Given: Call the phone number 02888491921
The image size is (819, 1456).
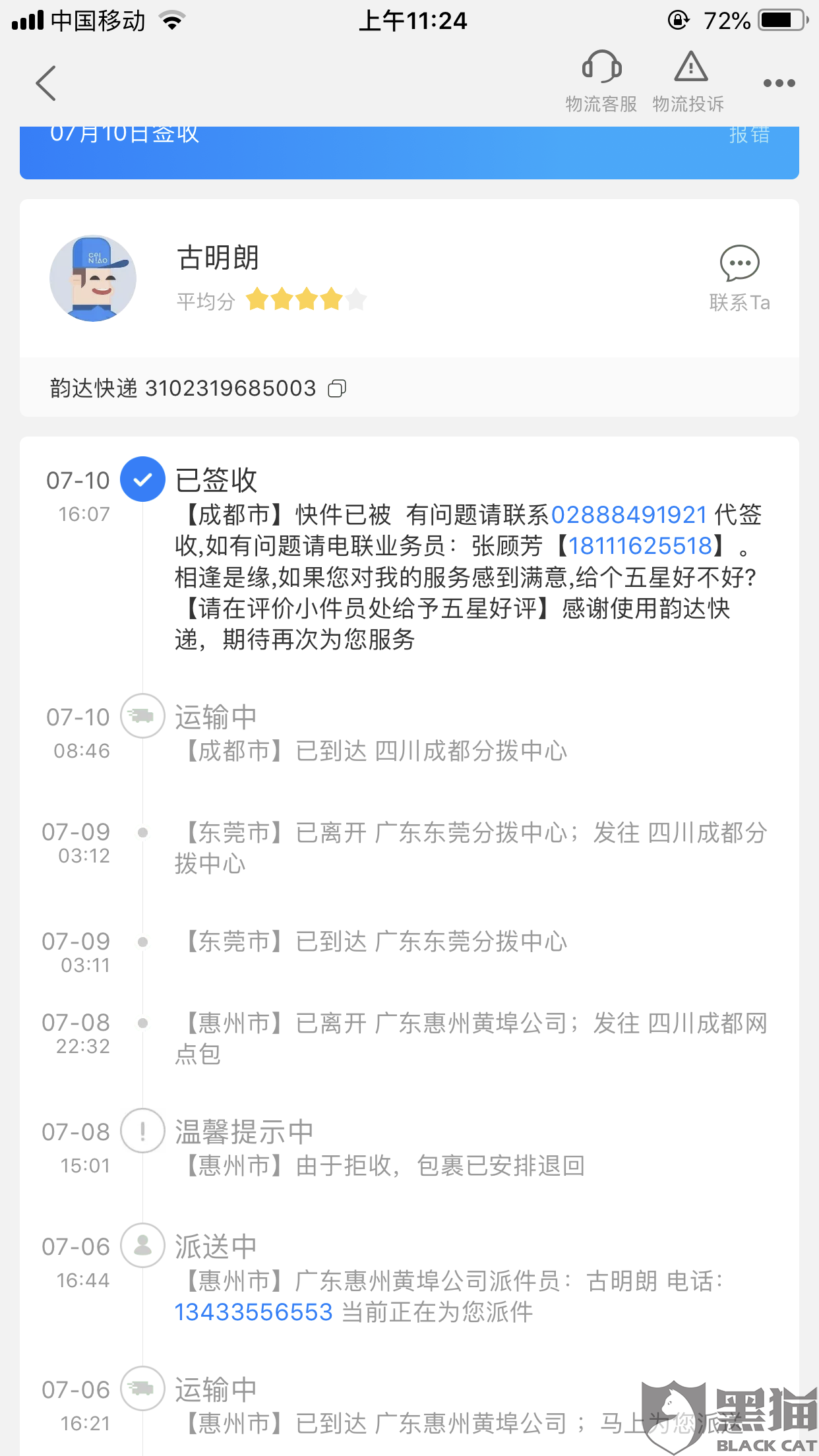Looking at the screenshot, I should coord(629,514).
